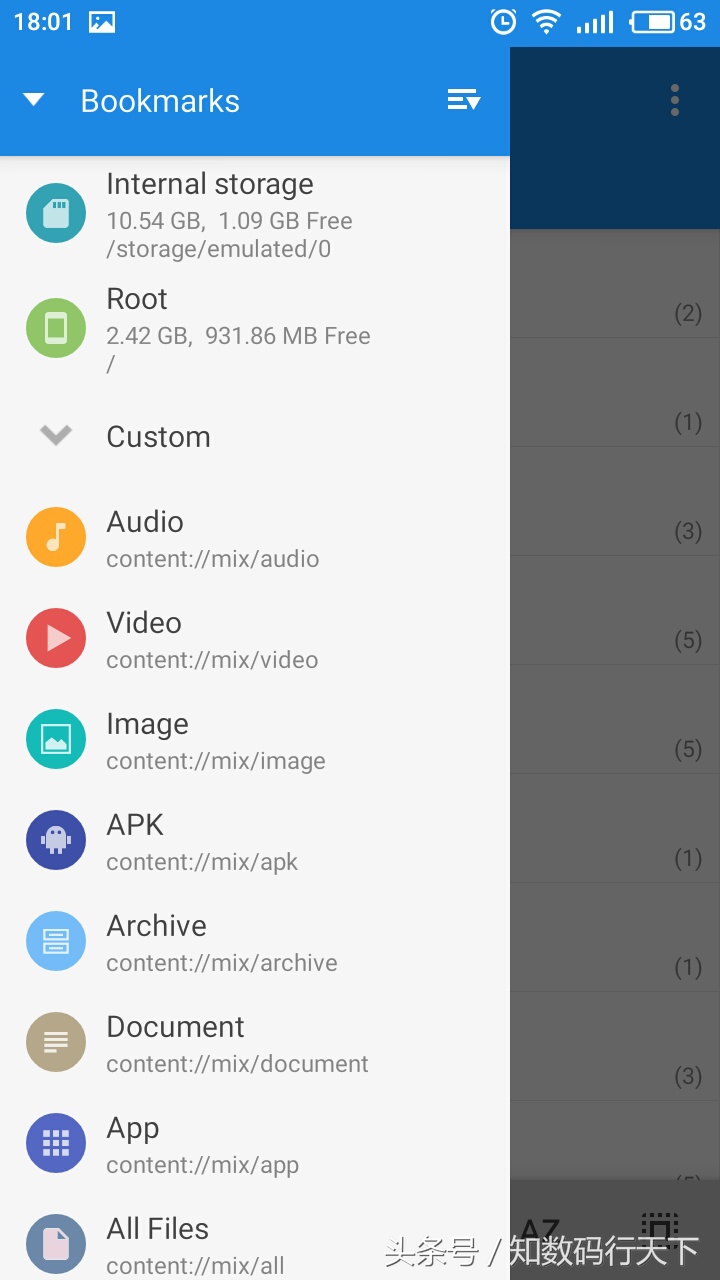
Task: Open the Bookmarks dropdown arrow
Action: coord(34,100)
